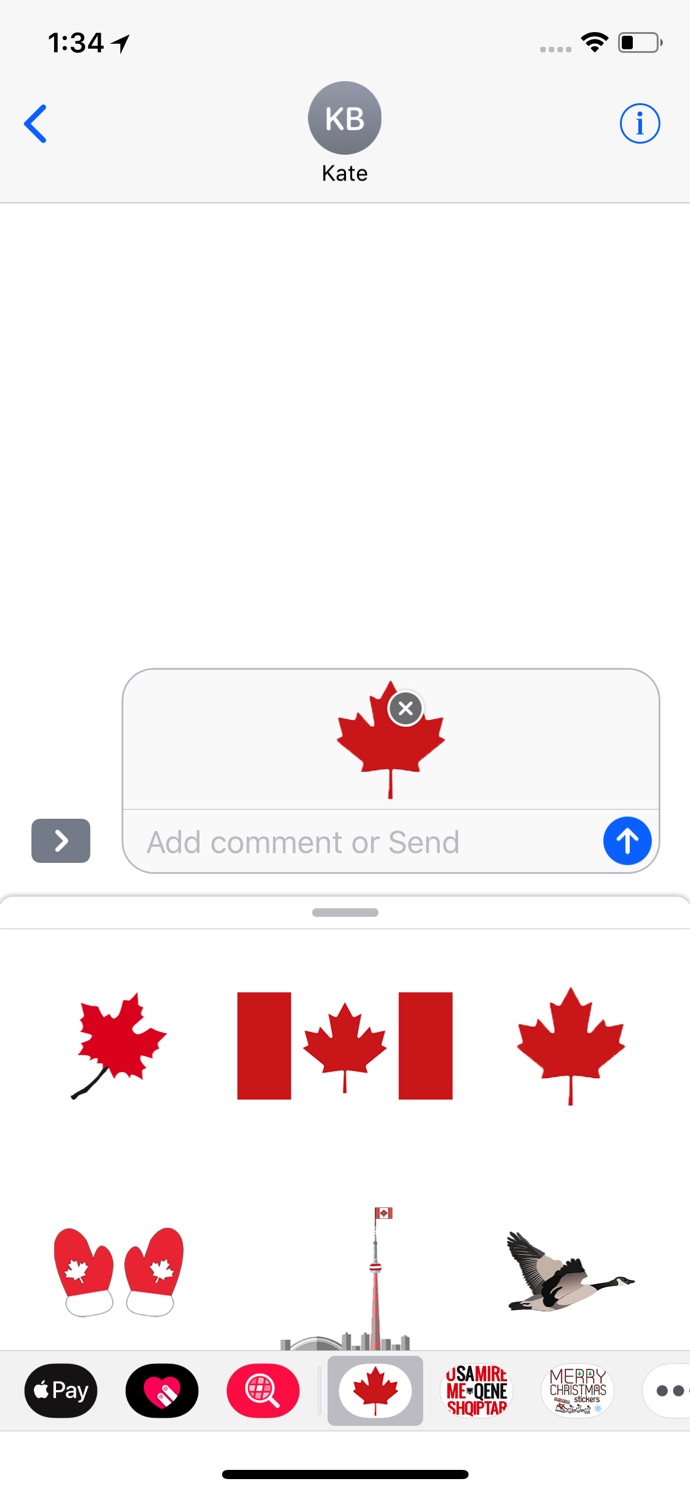This screenshot has height=1494, width=690.
Task: Tap the drawer grabber handle
Action: [x=345, y=912]
